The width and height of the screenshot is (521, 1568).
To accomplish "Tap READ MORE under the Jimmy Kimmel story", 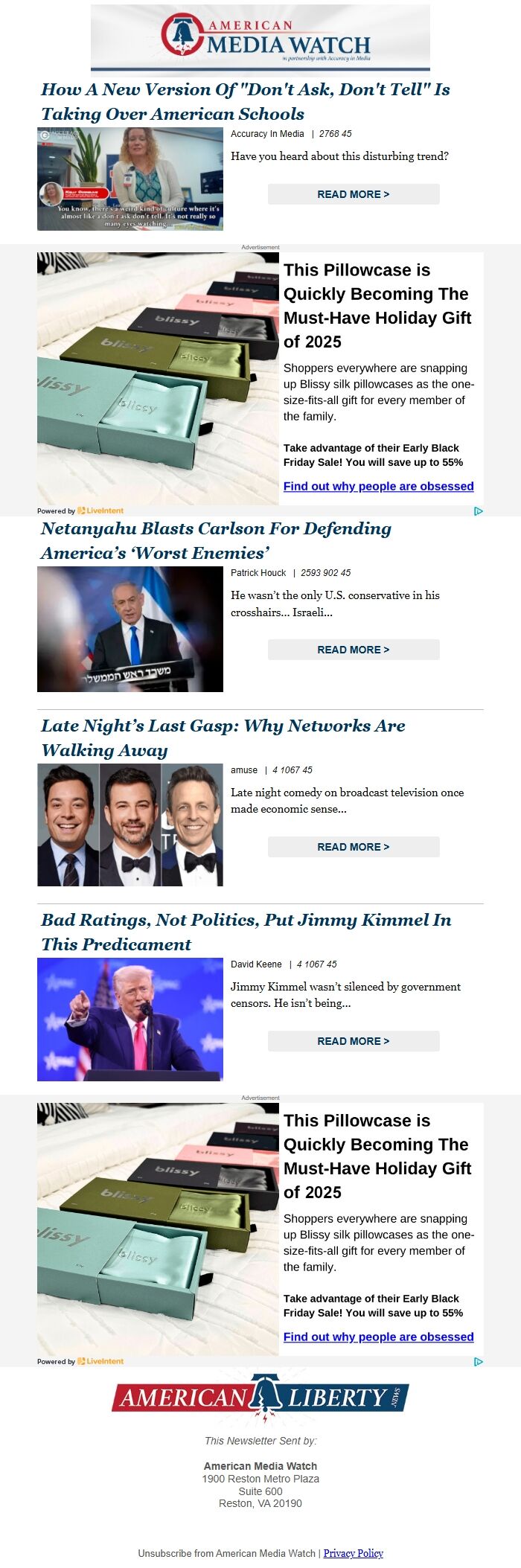I will coord(354,1041).
